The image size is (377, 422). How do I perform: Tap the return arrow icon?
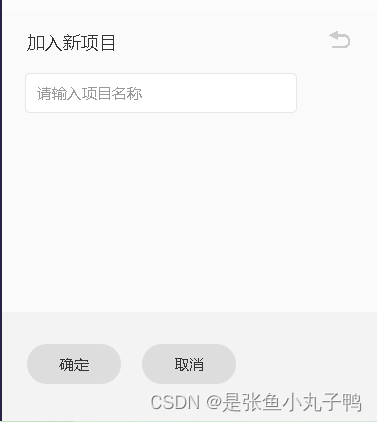pos(340,40)
